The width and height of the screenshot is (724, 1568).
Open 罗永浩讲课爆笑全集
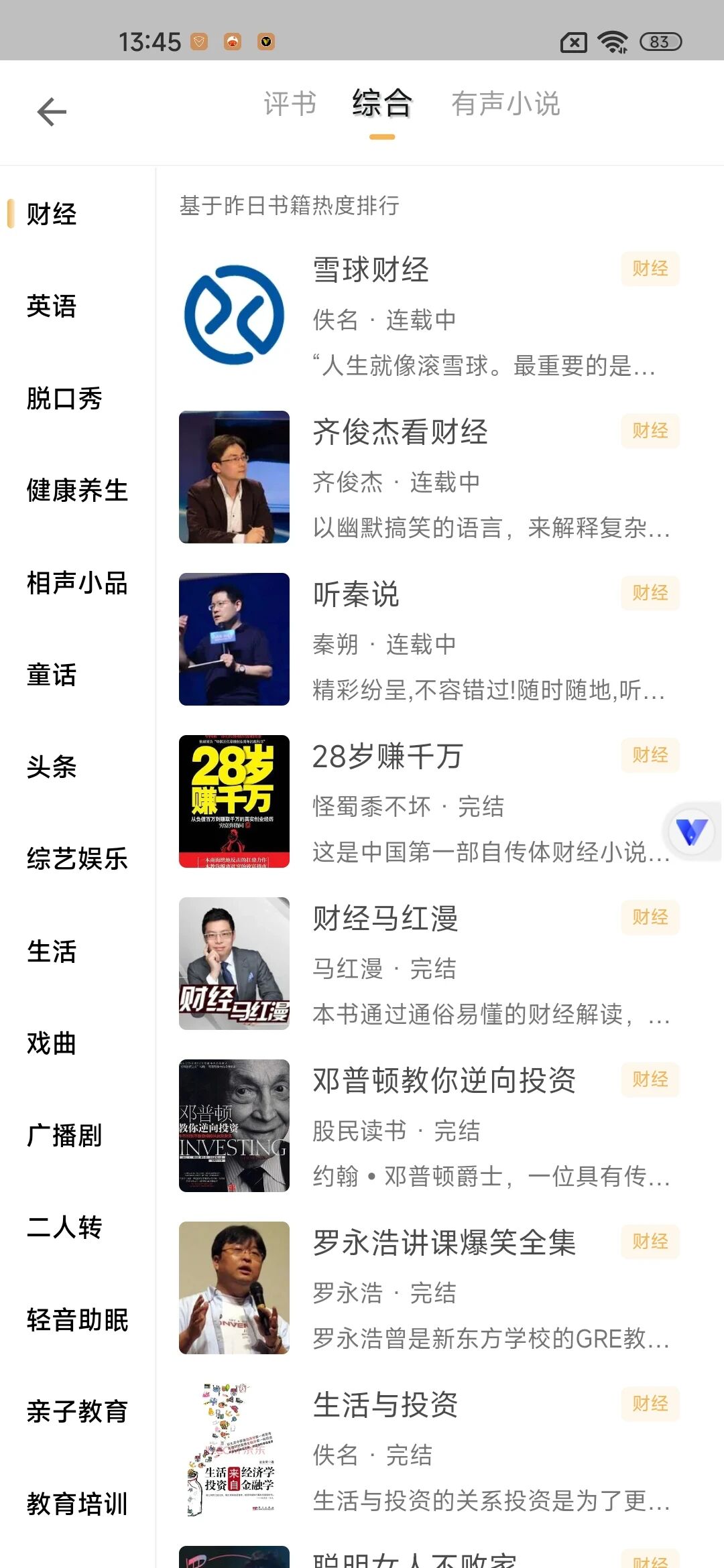click(429, 1288)
